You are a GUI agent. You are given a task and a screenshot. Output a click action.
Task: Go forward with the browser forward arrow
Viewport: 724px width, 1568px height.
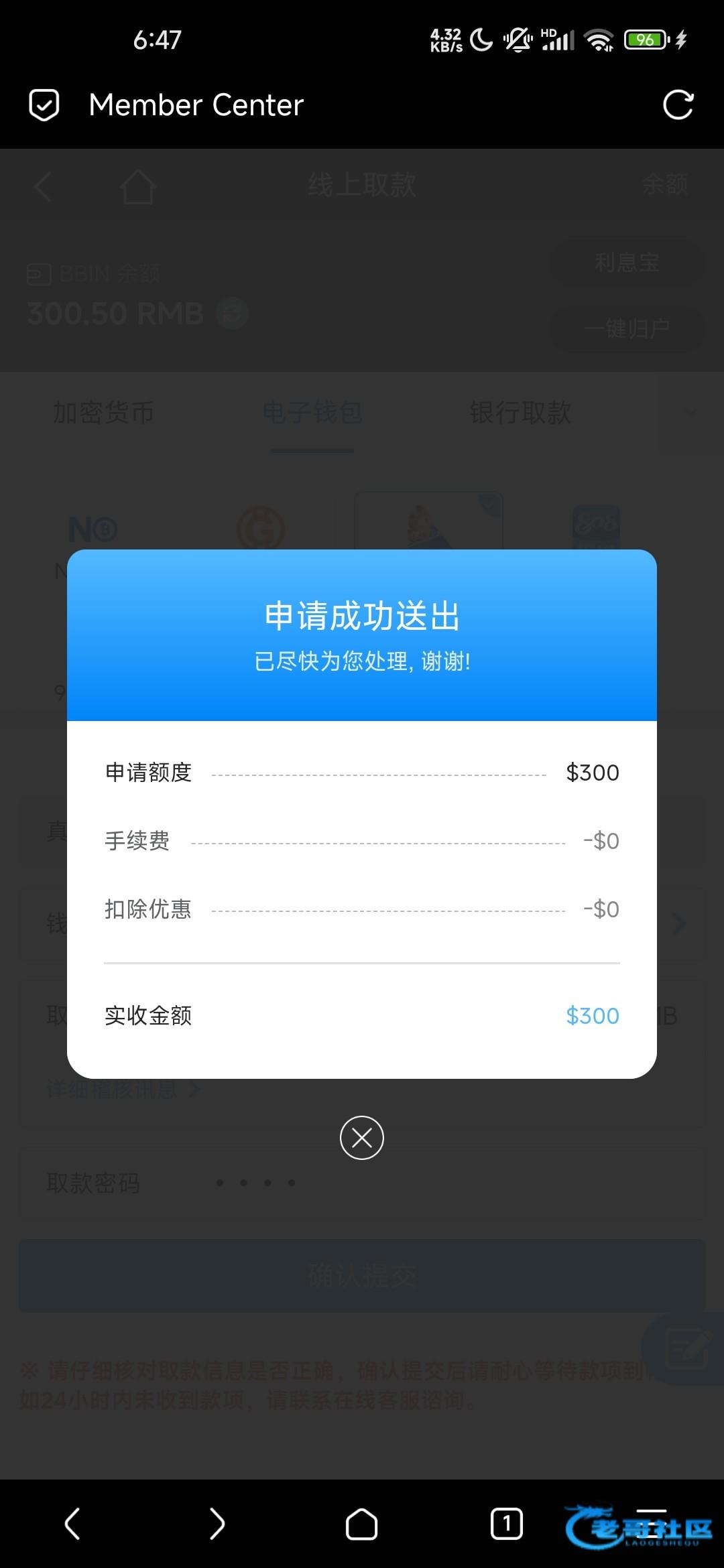coord(217,1524)
